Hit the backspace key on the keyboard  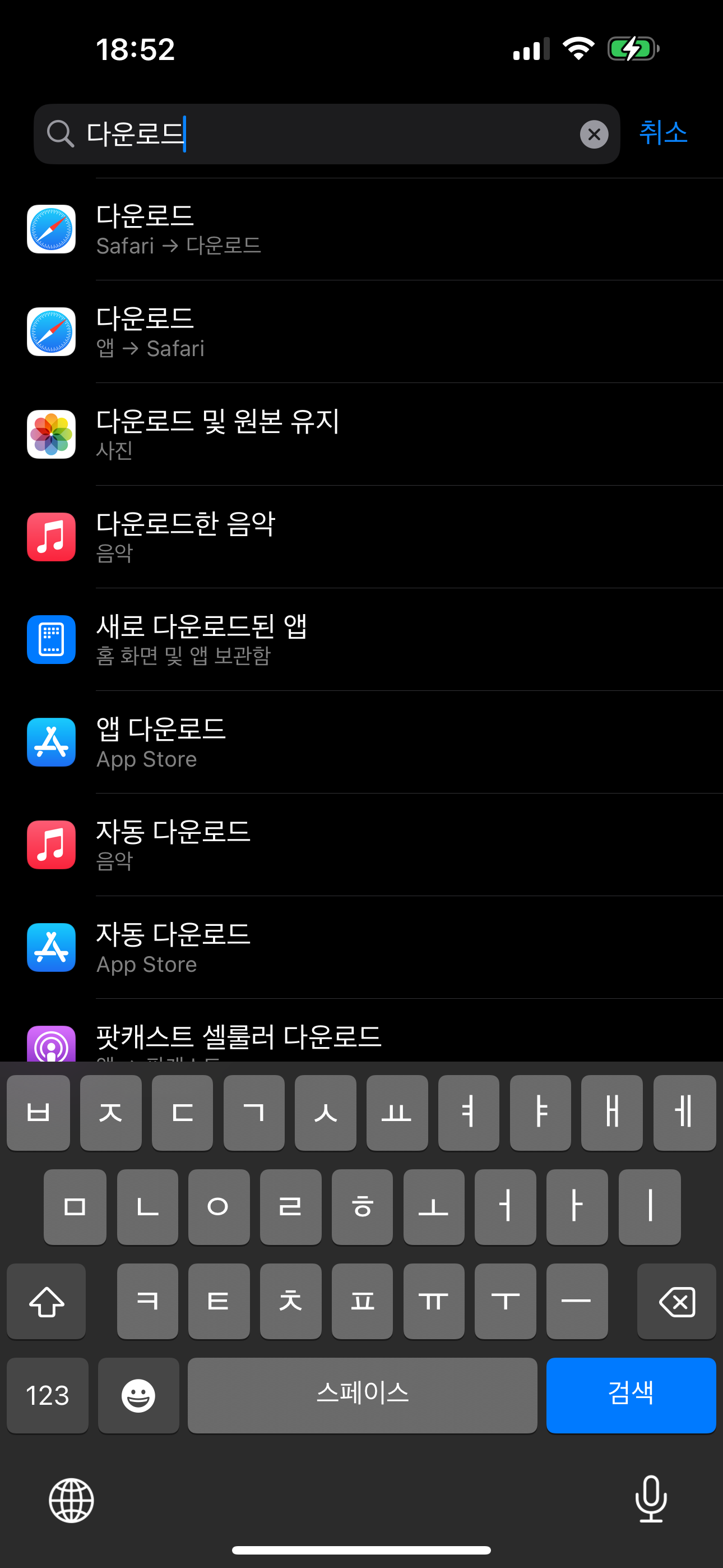(x=676, y=1302)
